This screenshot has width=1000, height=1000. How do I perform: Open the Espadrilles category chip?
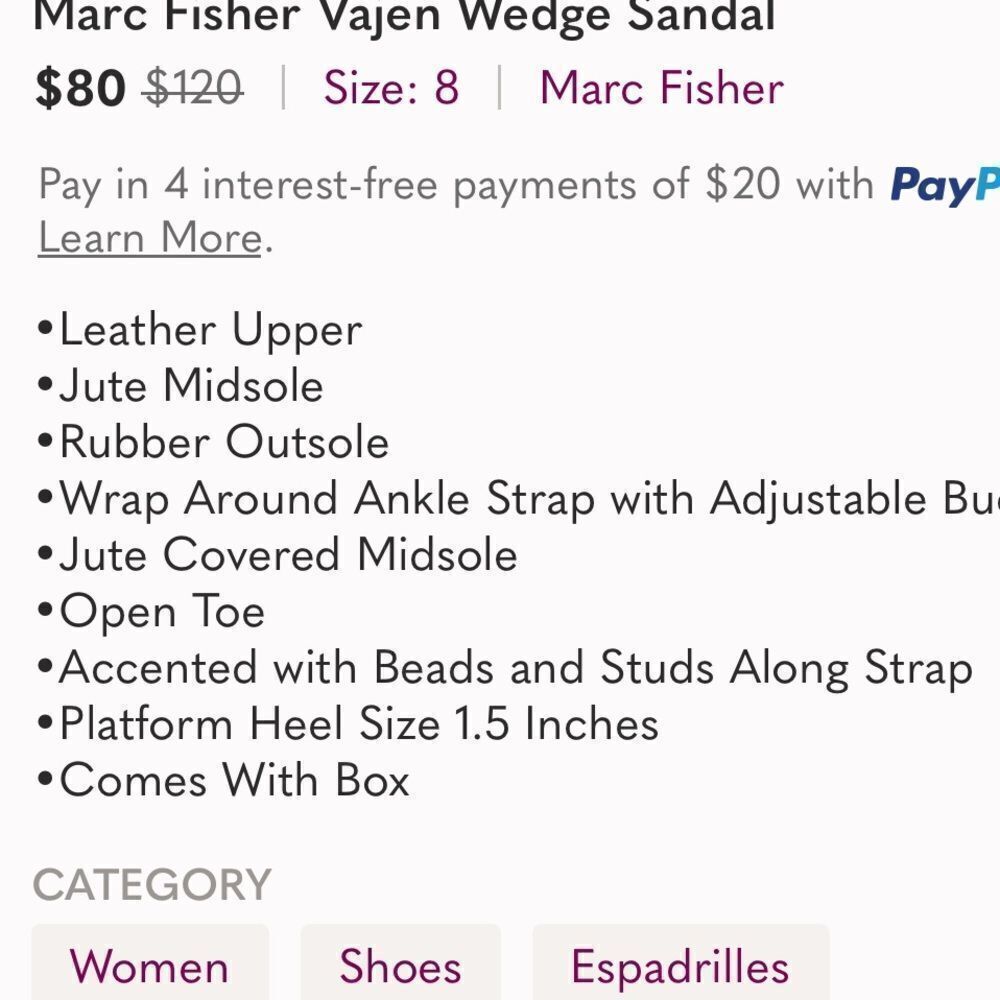click(x=680, y=965)
